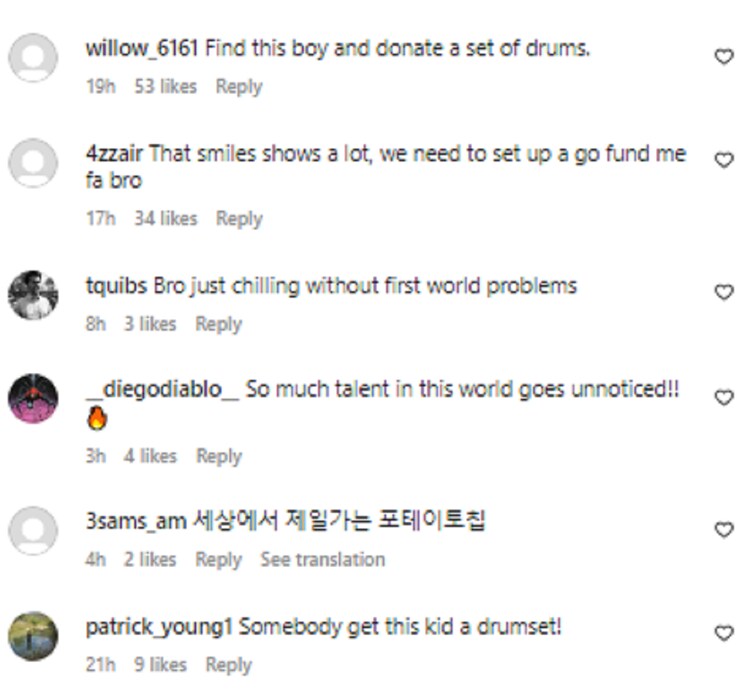750x690 pixels.
Task: View the 53 likes on willow_6161's comment
Action: 165,87
